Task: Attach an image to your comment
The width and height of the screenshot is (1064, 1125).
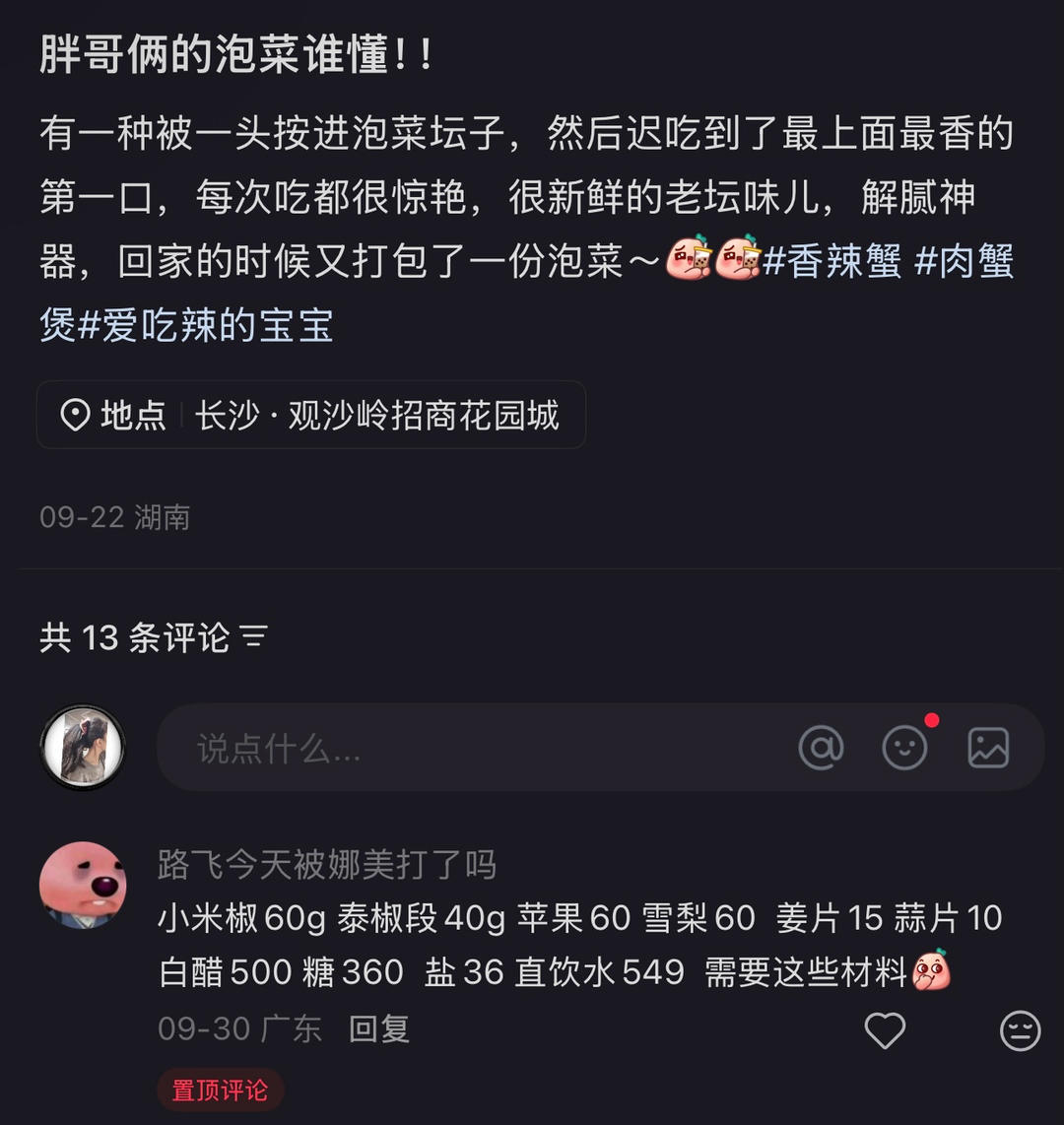Action: click(x=988, y=749)
